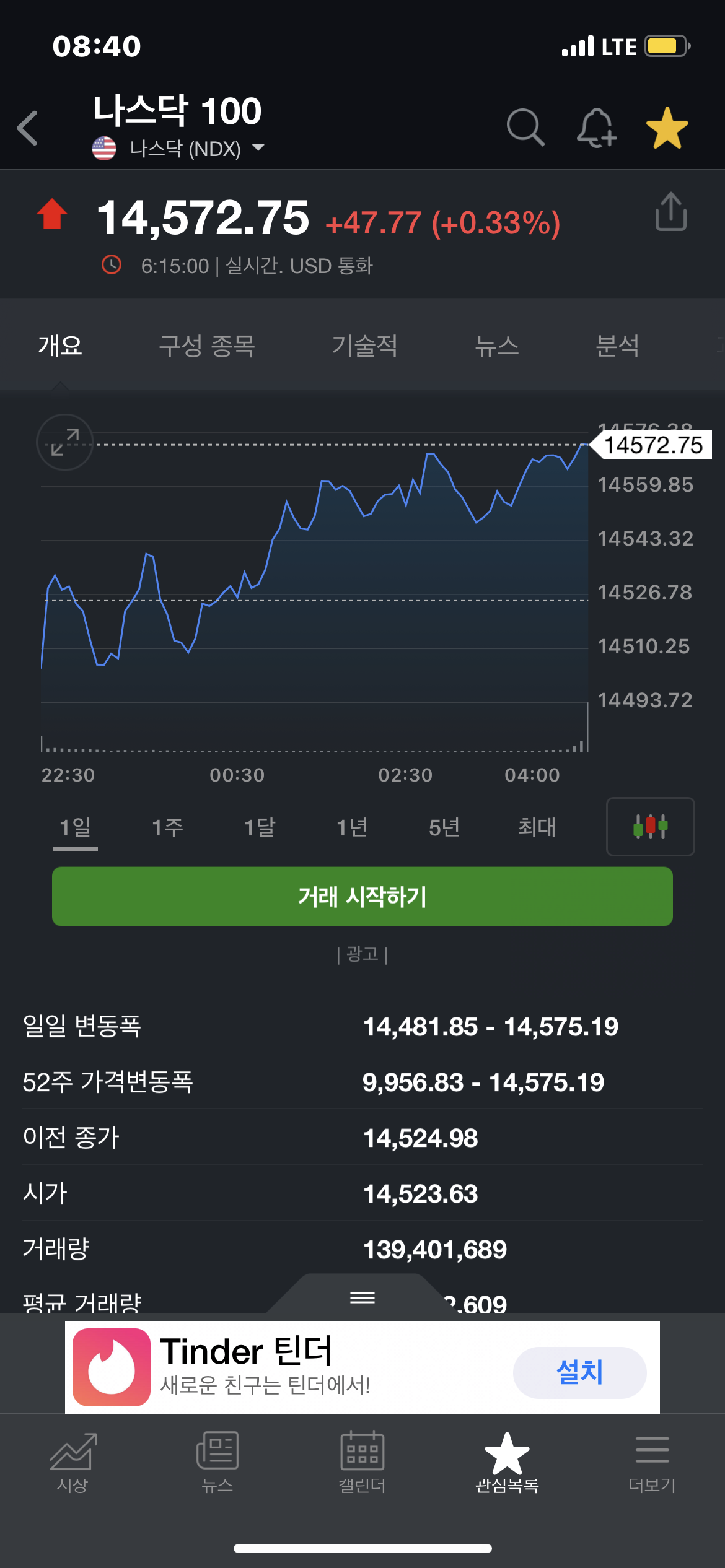This screenshot has width=725, height=1568.
Task: Open the 분석 tab
Action: point(617,345)
